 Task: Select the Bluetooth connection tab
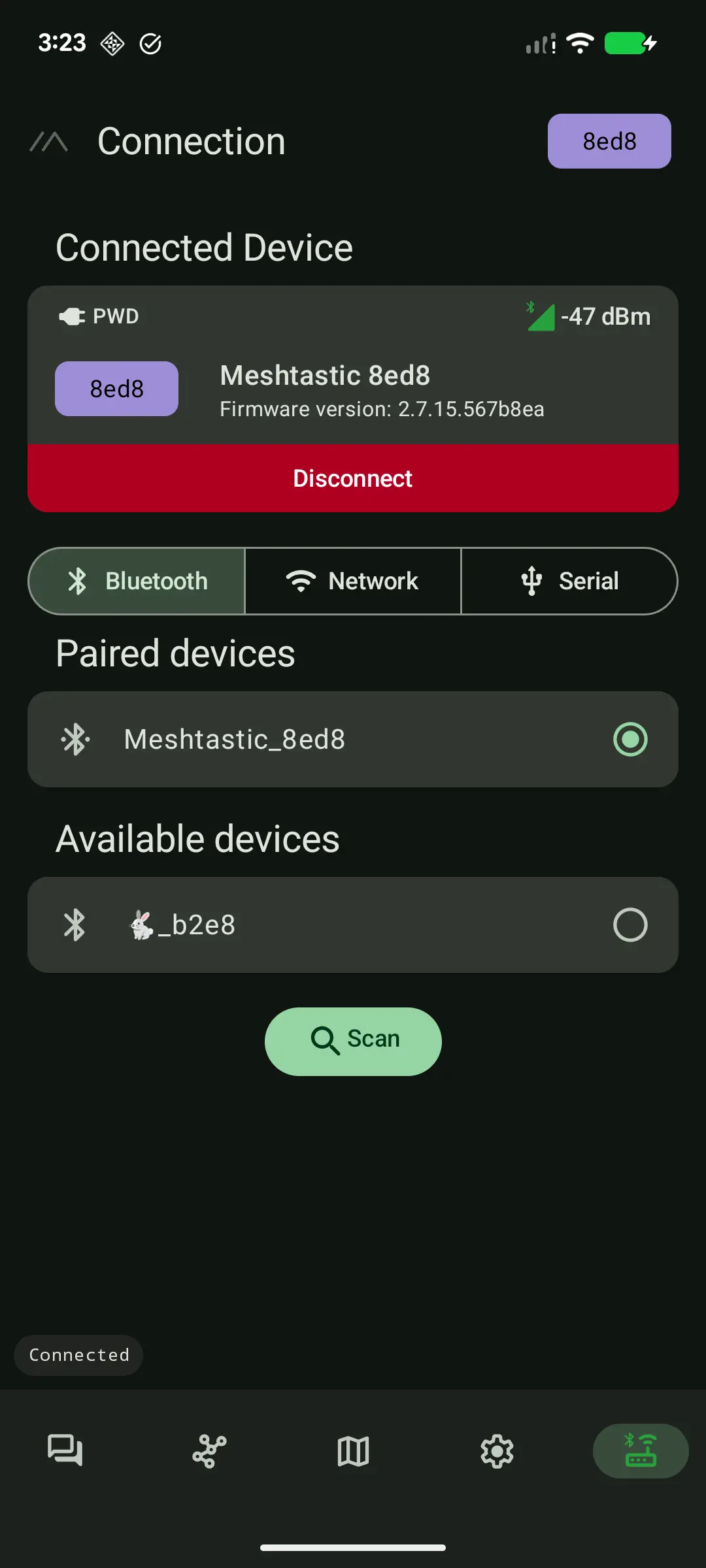[x=137, y=581]
